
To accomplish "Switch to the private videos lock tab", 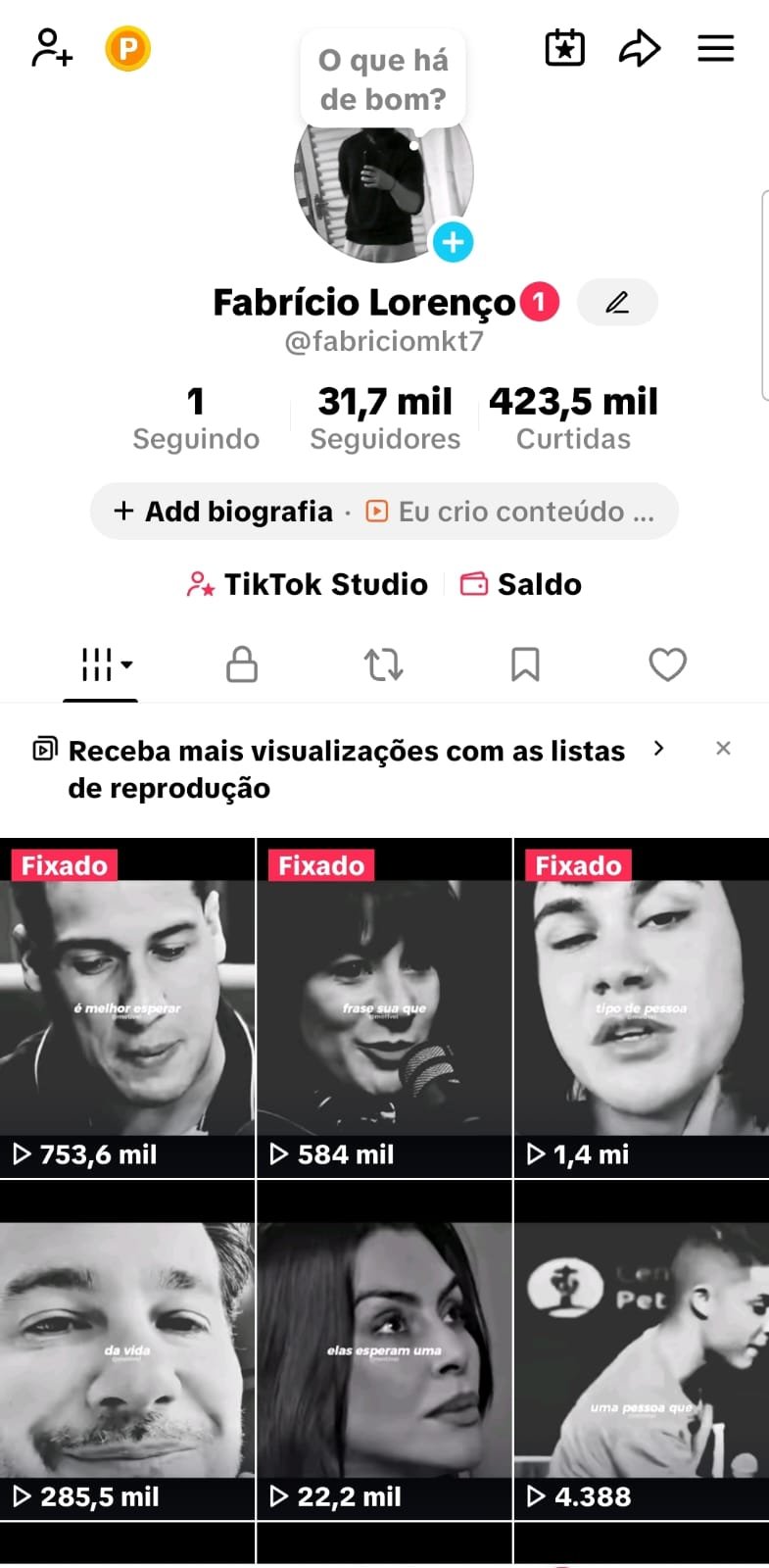I will pos(242,664).
